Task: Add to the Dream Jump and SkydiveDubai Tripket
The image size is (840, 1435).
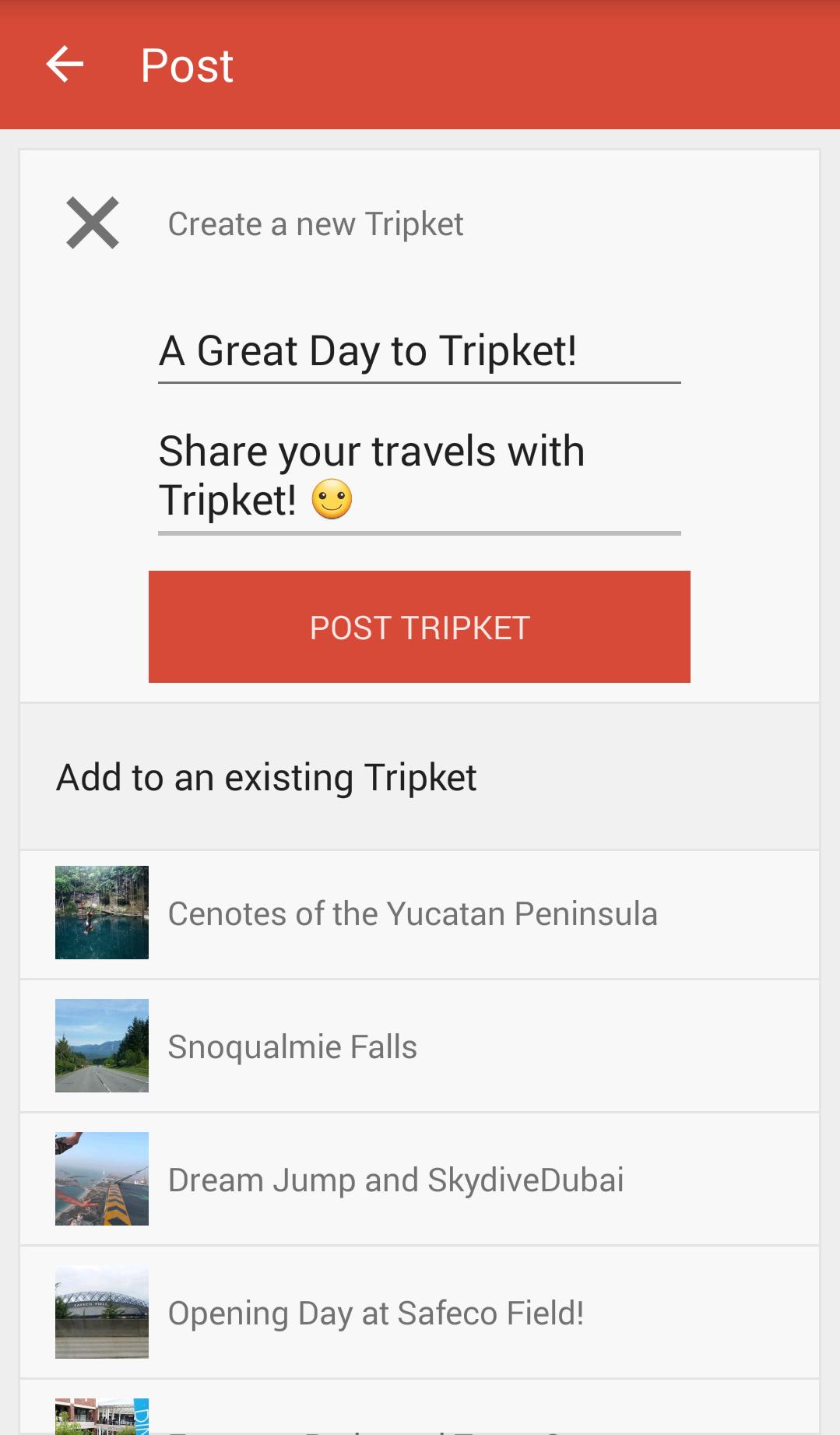Action: coord(395,1179)
